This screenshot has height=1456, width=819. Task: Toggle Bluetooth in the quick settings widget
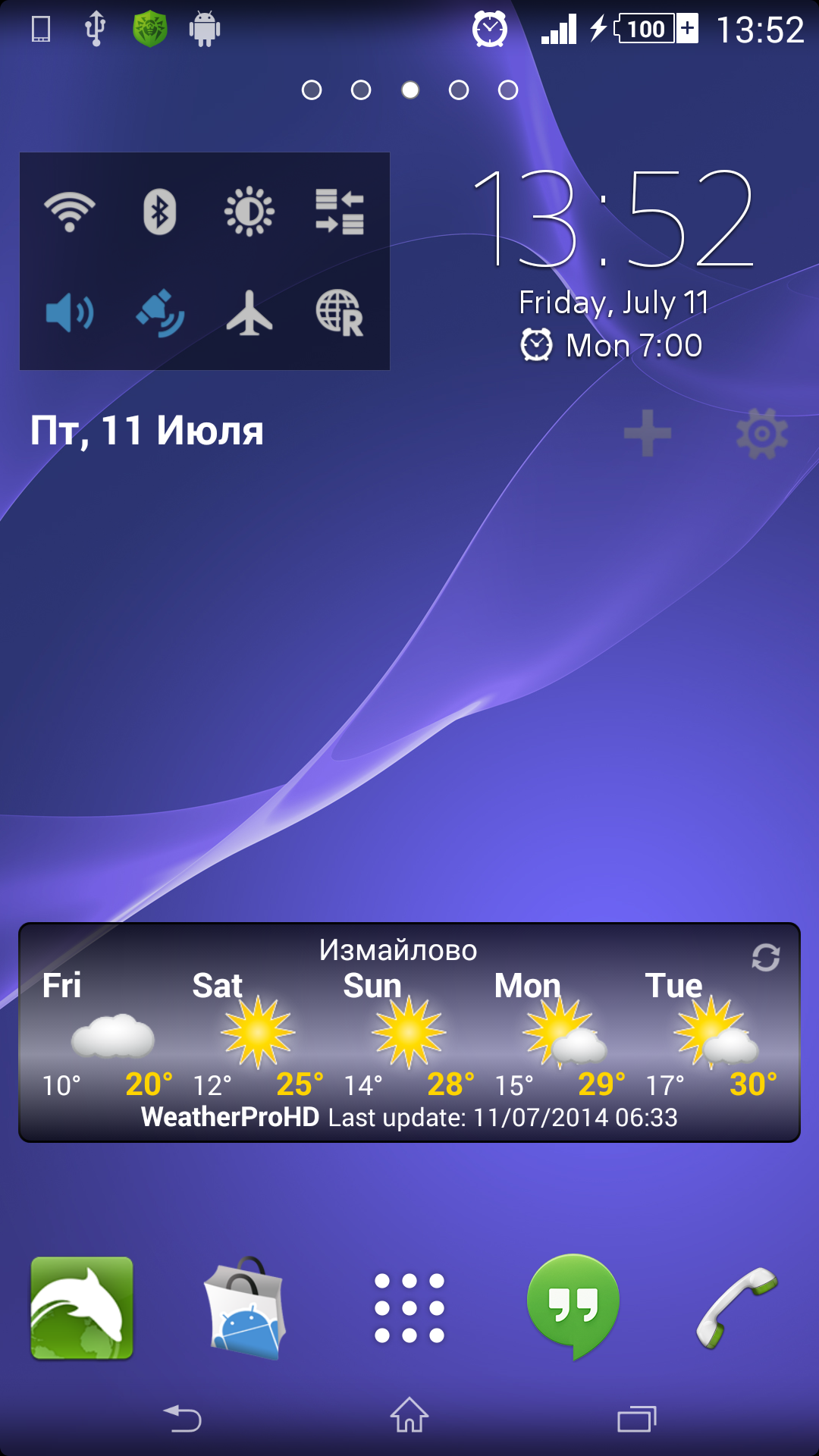coord(159,211)
